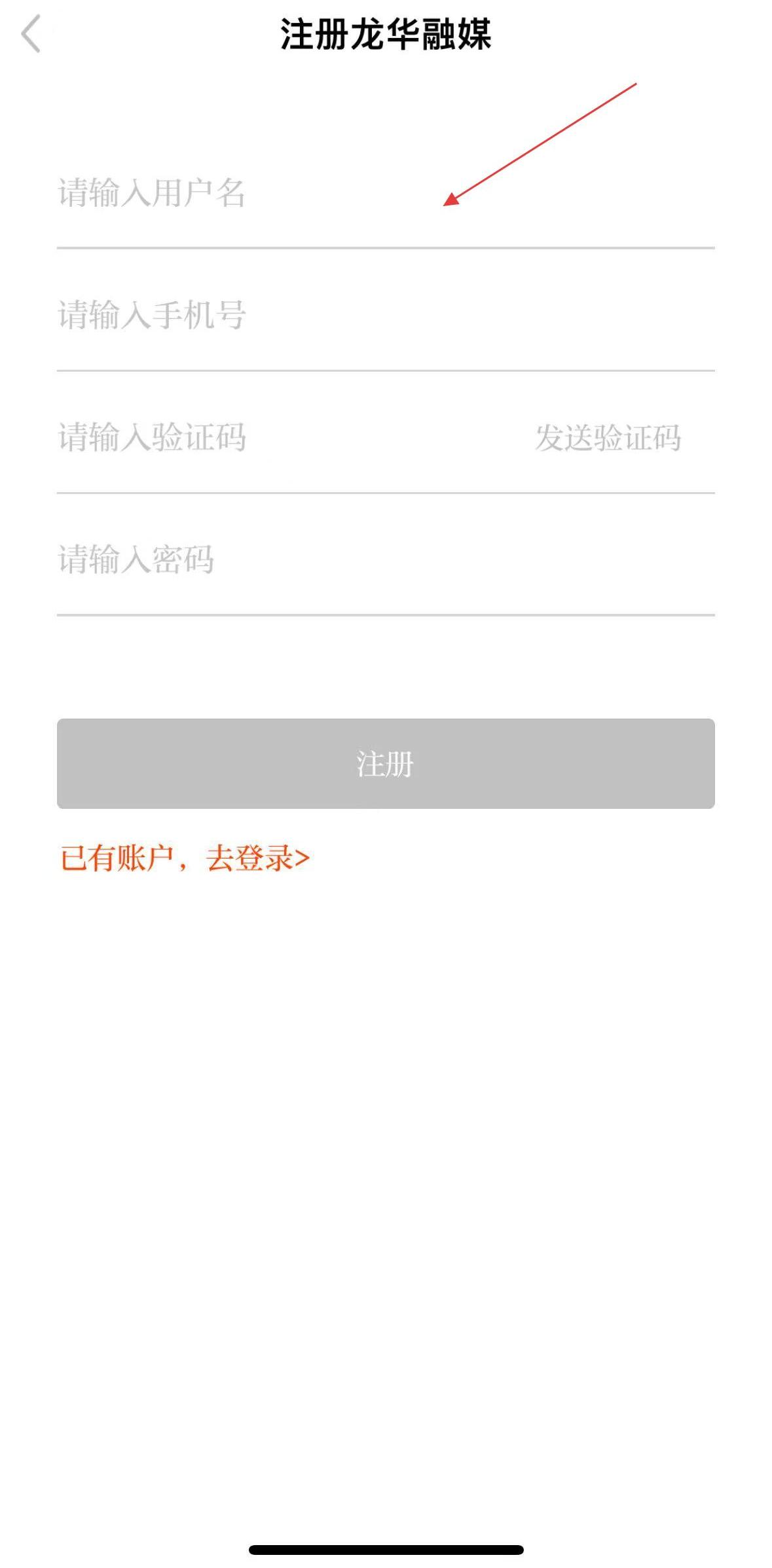
Task: Select the verification code field 请输入验证码
Action: pos(288,438)
